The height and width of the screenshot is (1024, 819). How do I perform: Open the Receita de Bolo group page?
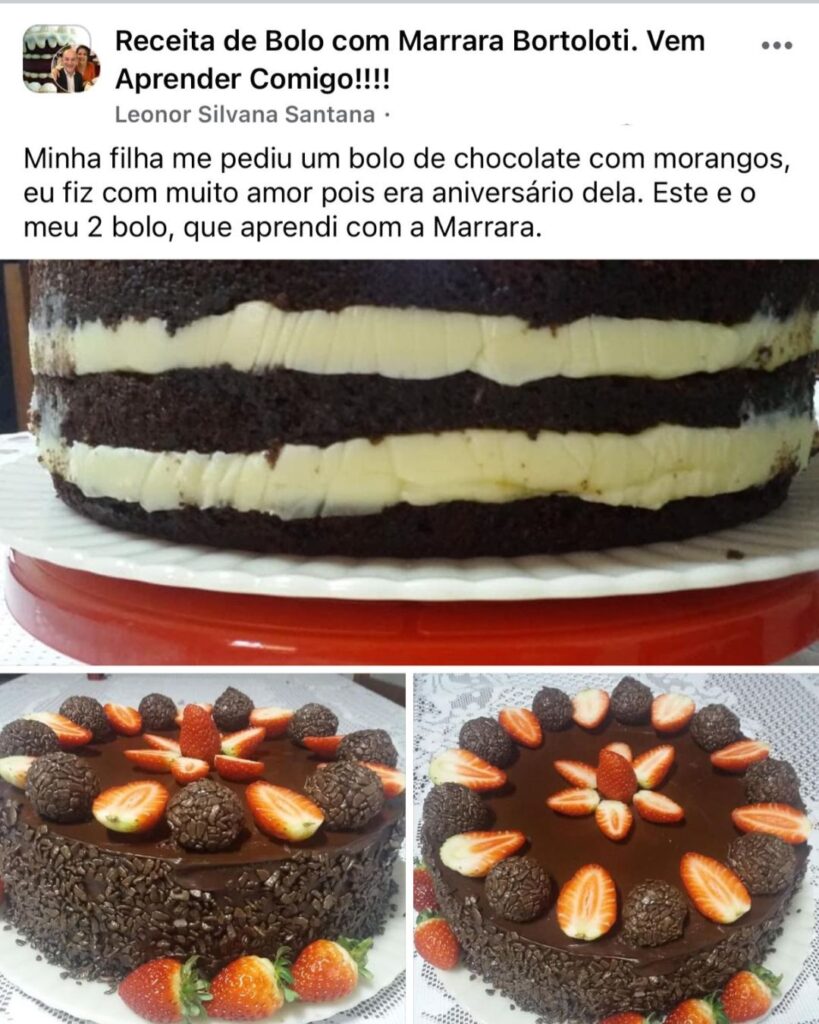(x=409, y=58)
